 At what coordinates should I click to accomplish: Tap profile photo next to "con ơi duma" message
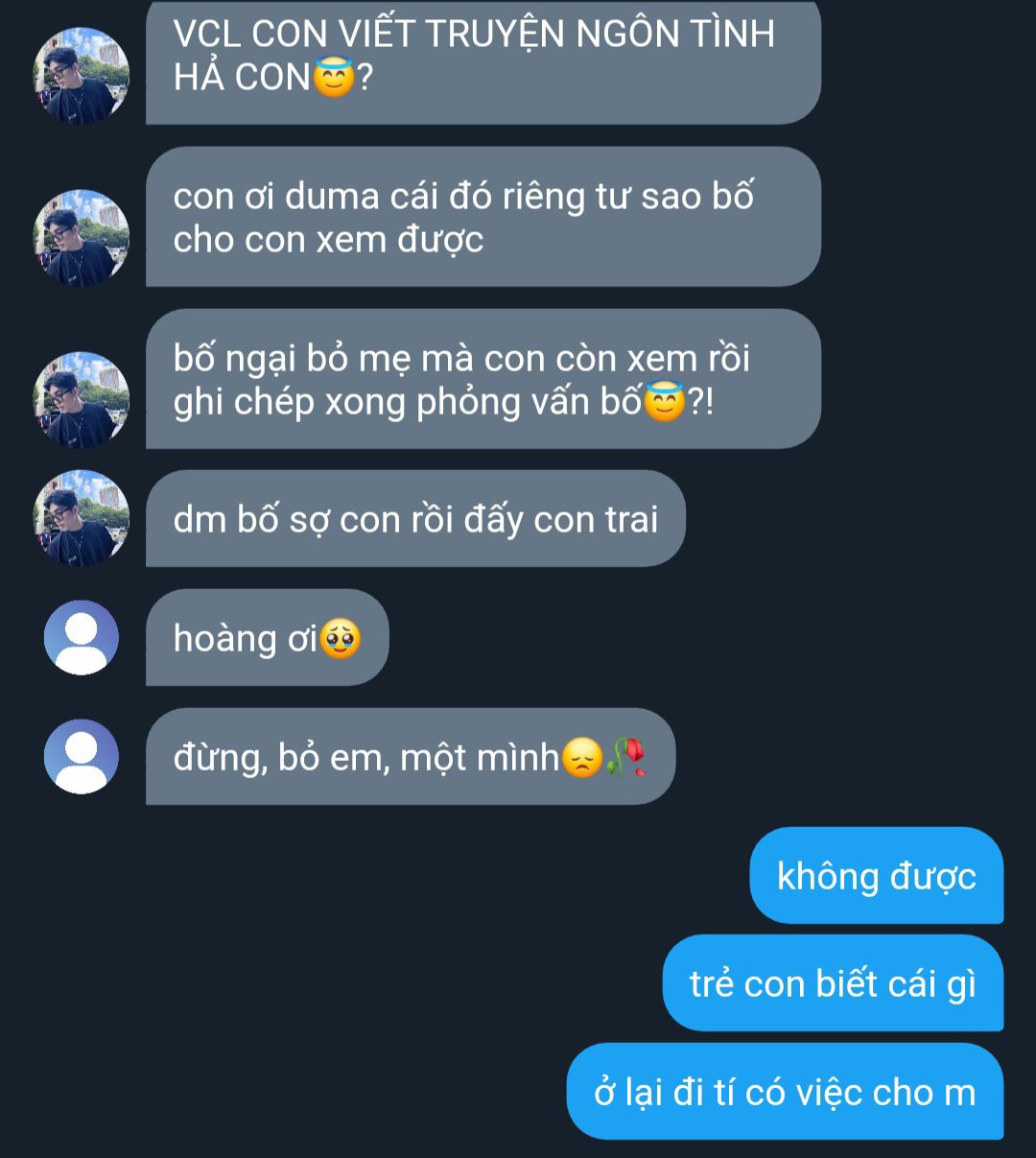[82, 237]
